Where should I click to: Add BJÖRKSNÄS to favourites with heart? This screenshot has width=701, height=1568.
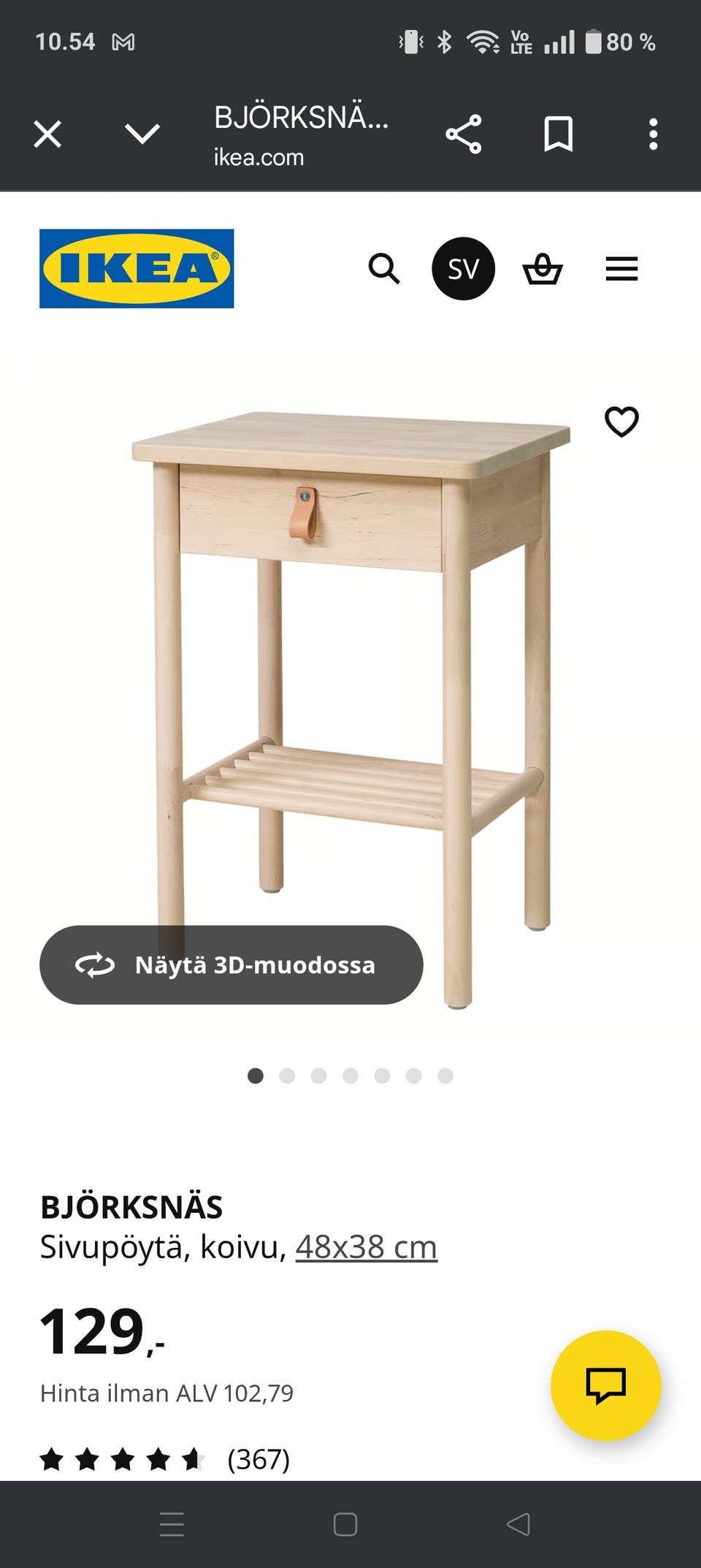point(621,422)
